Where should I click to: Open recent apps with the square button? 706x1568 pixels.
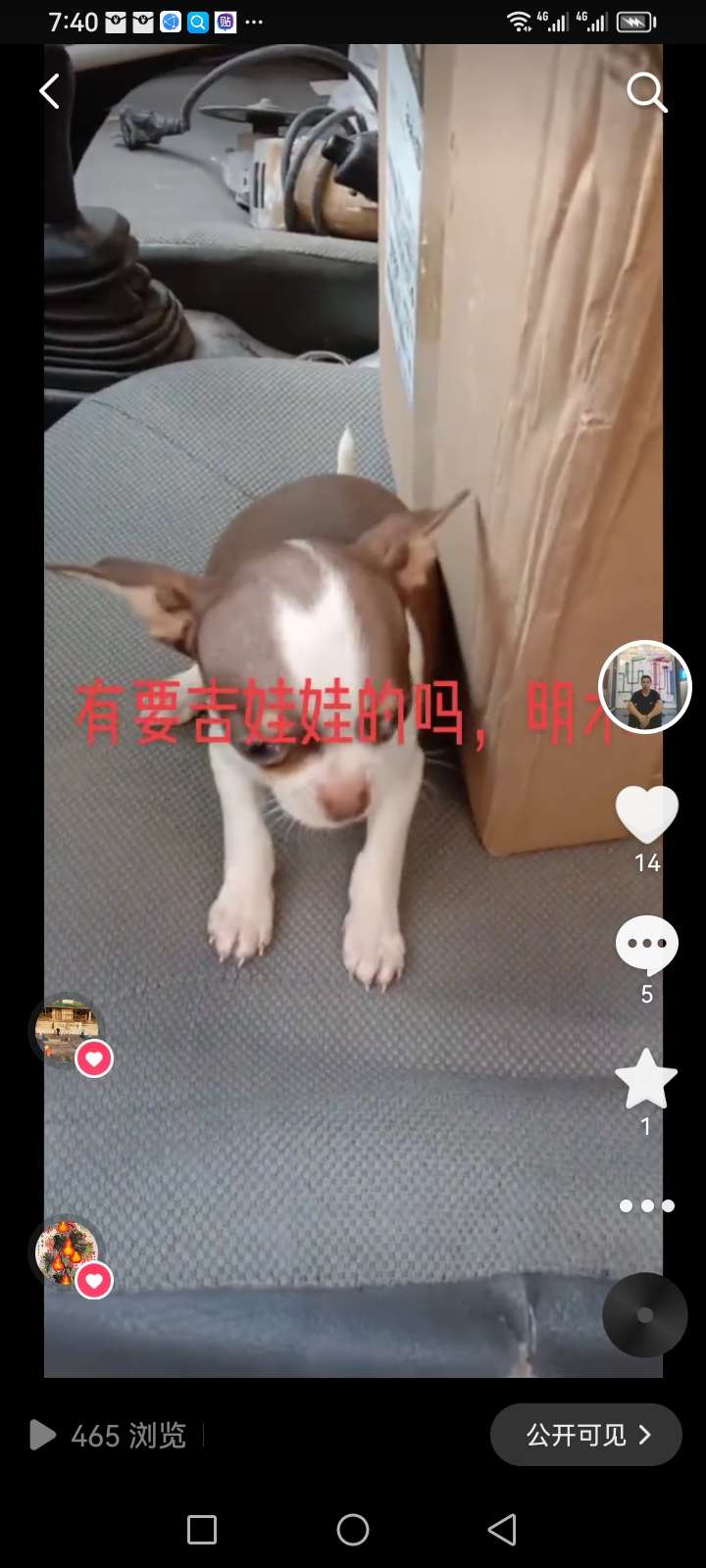(202, 1529)
